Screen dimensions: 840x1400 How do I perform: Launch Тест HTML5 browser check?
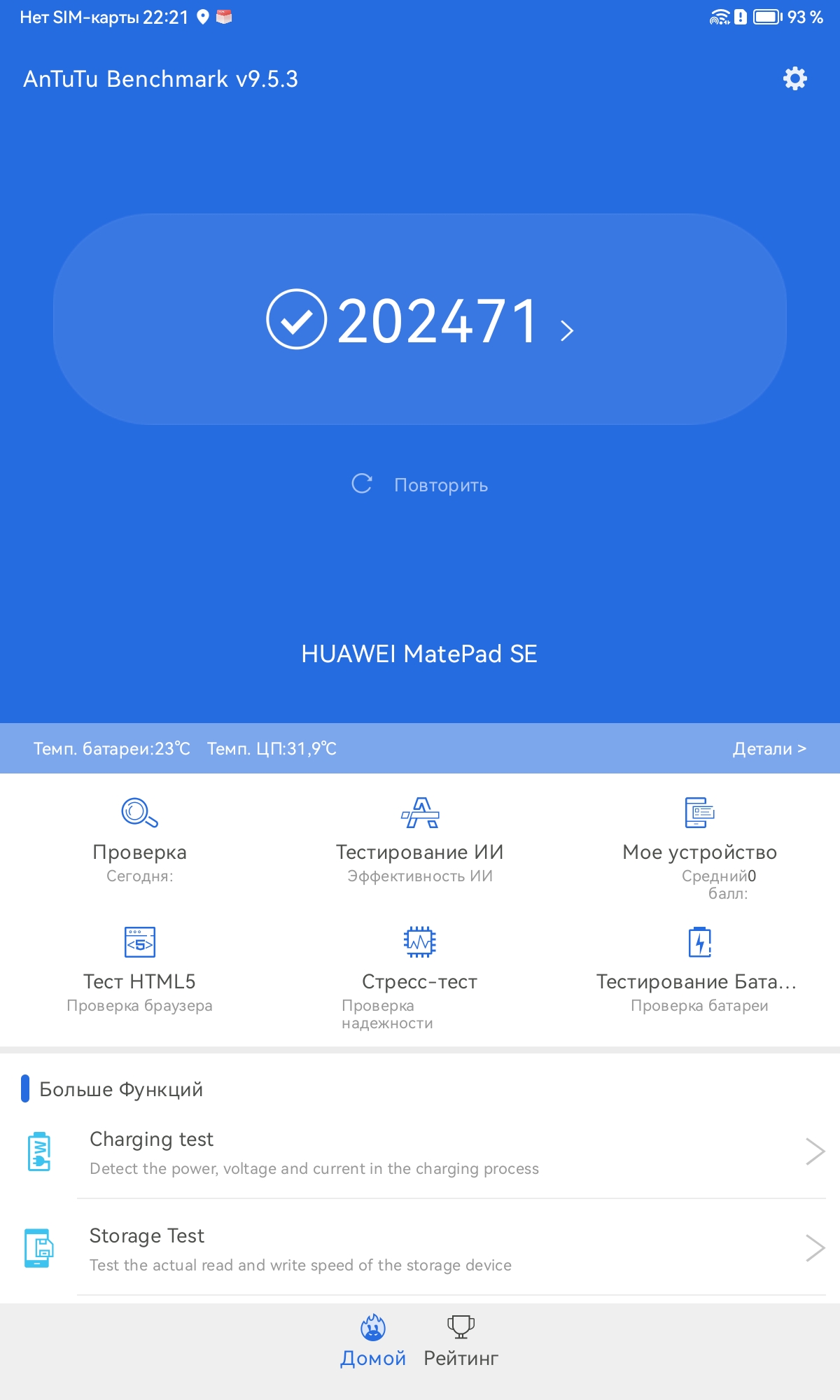139,968
